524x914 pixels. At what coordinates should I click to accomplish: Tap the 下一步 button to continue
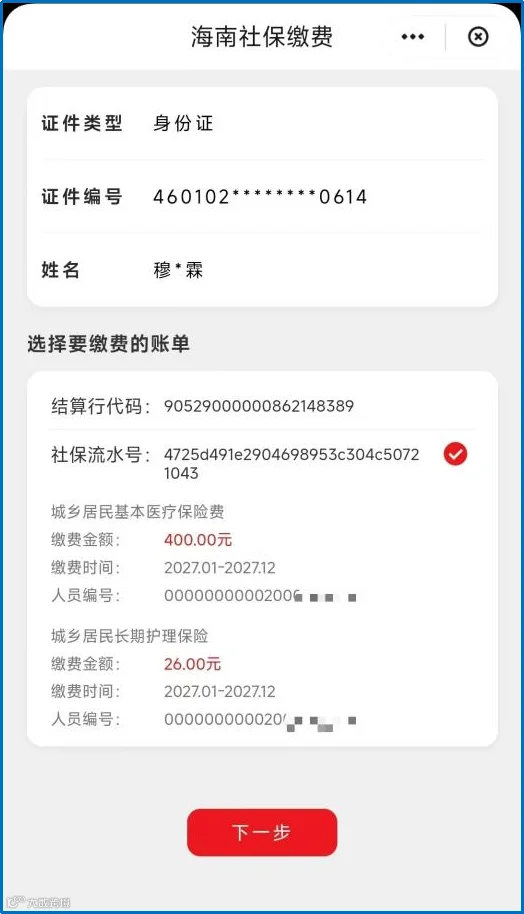click(x=262, y=832)
